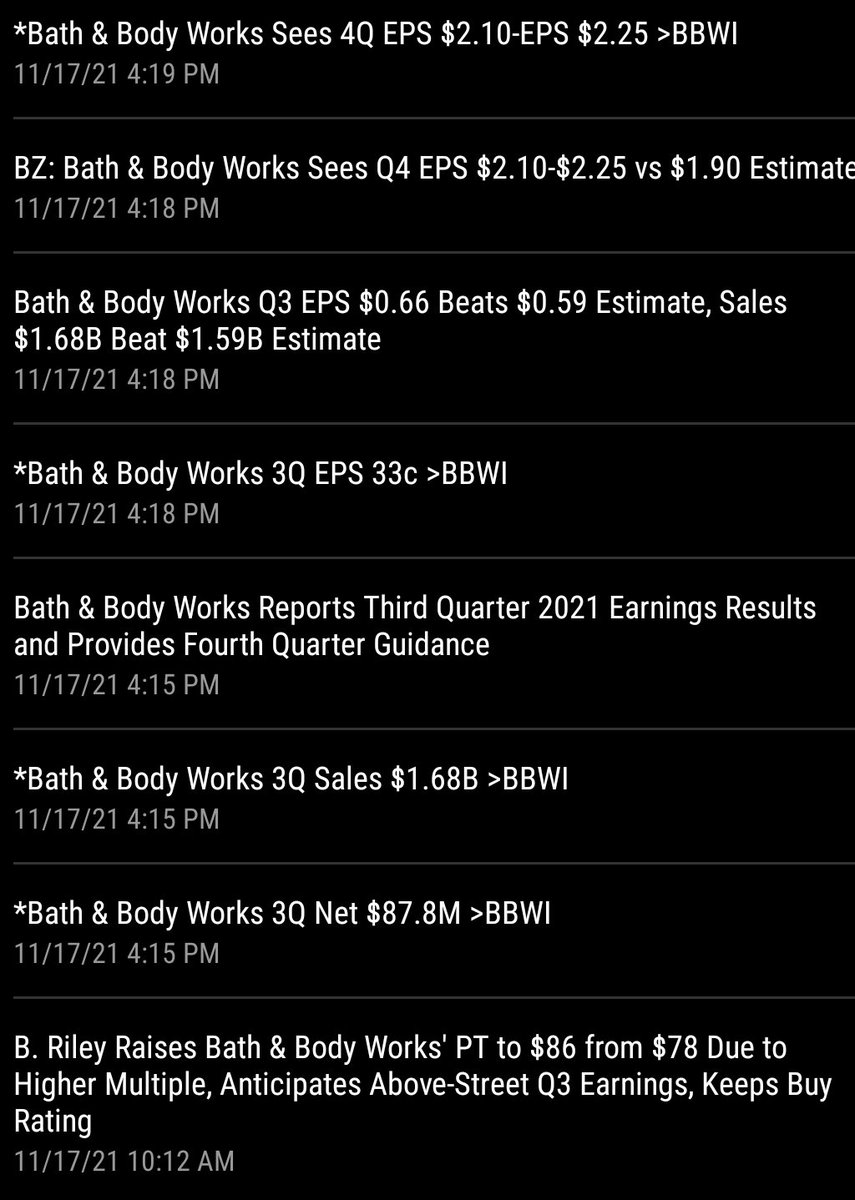The height and width of the screenshot is (1200, 855).
Task: Open Third Quarter 2021 Earnings Results story
Action: 415,625
